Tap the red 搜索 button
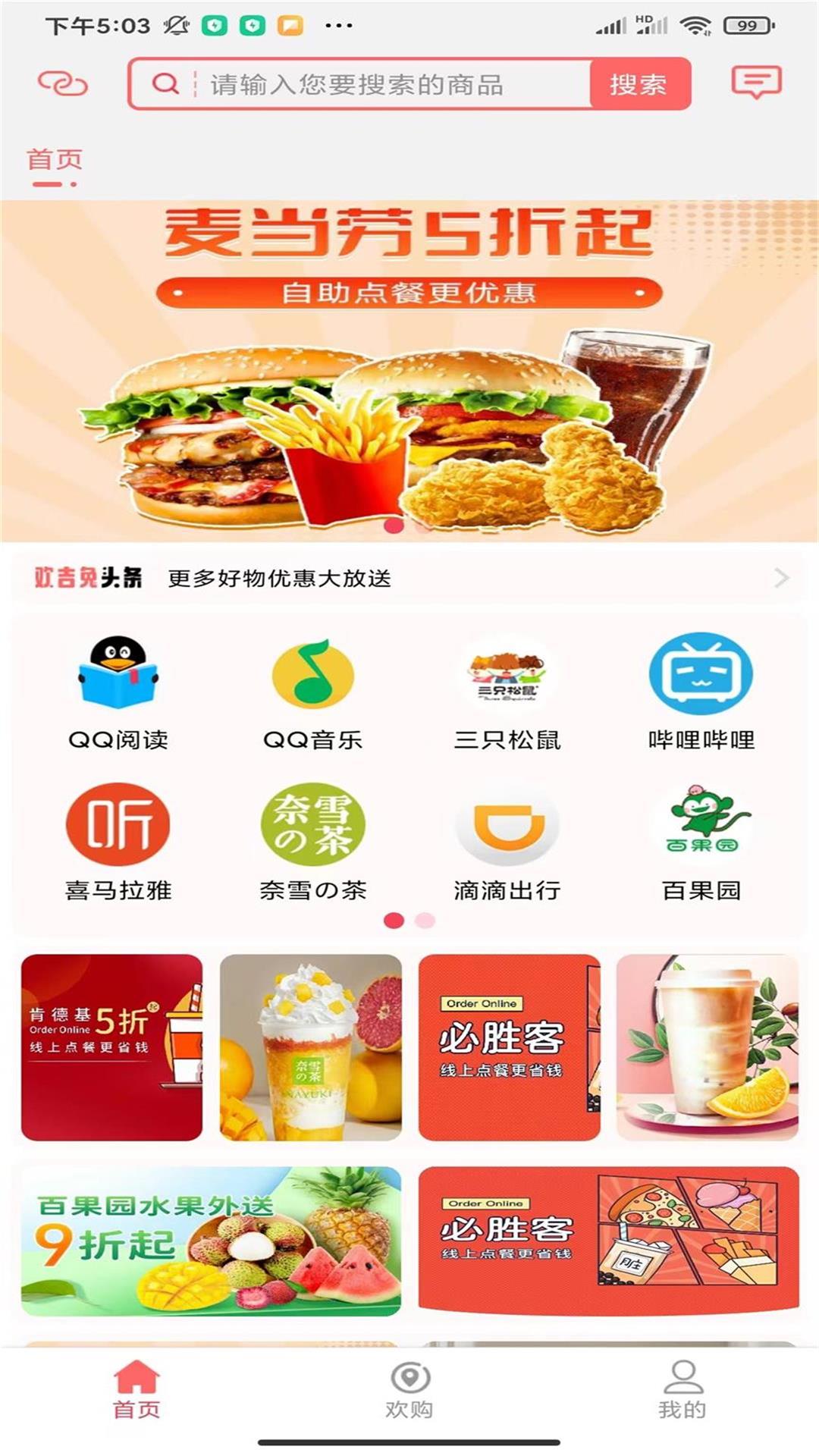The width and height of the screenshot is (819, 1456). point(639,84)
